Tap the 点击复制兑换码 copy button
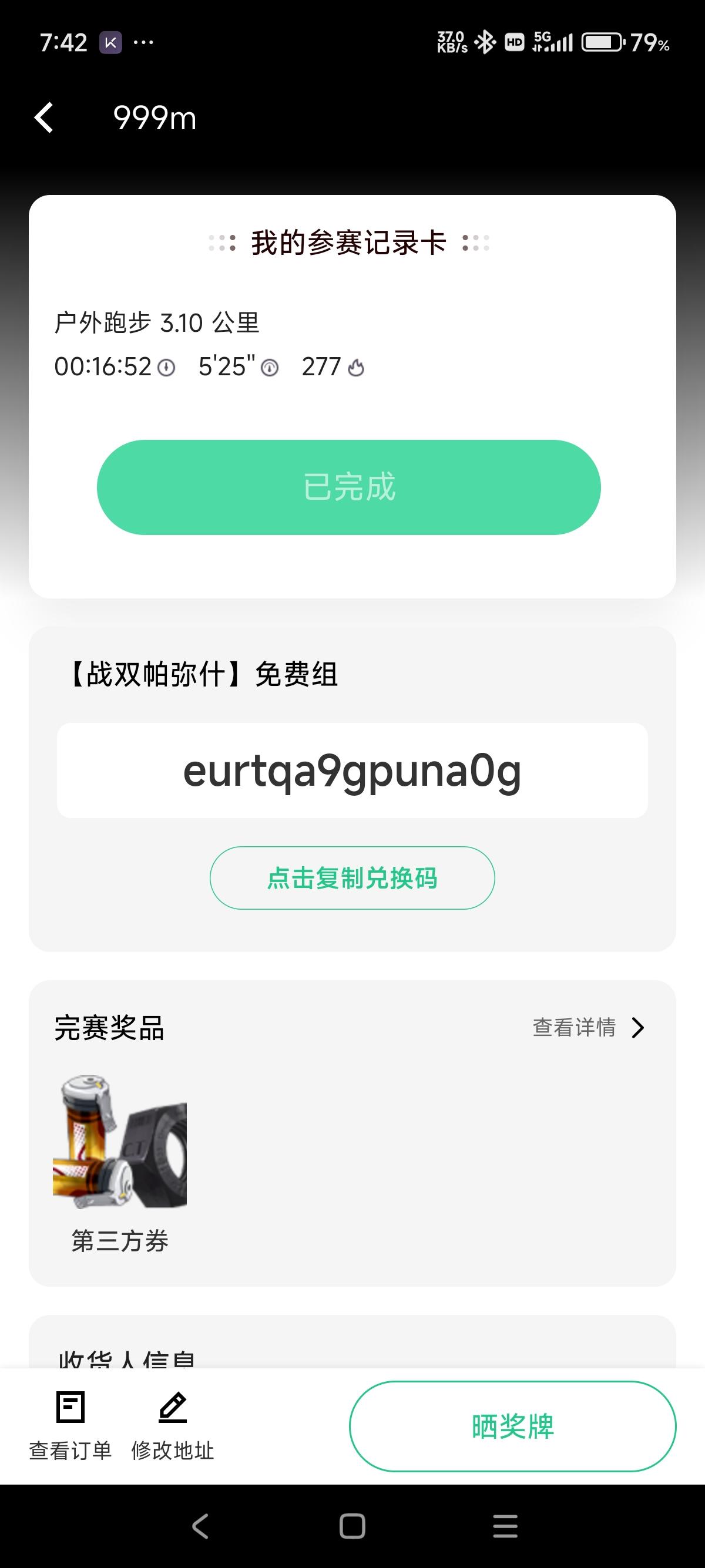Image resolution: width=705 pixels, height=1568 pixels. tap(352, 878)
